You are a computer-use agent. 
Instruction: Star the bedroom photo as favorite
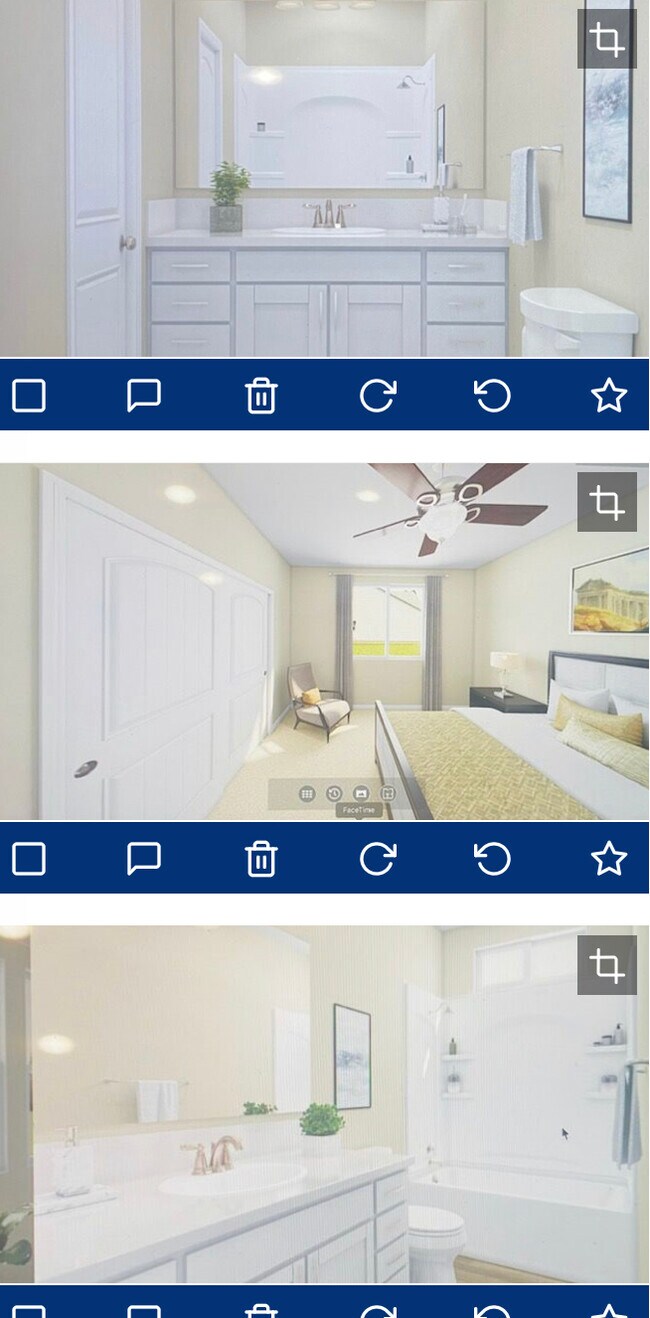[608, 858]
